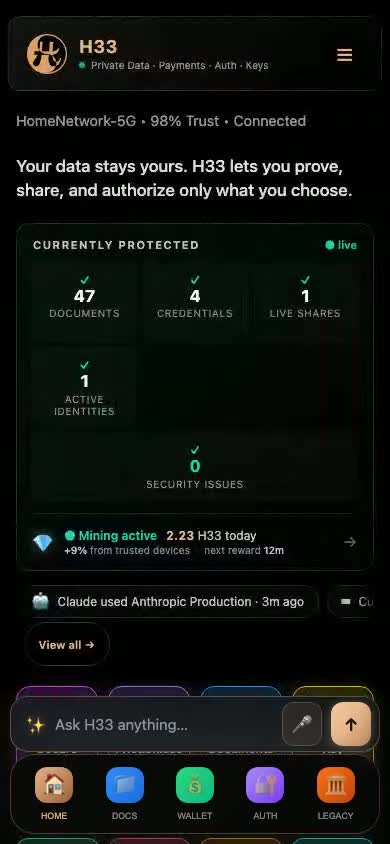Start voice input with the microphone

[302, 724]
